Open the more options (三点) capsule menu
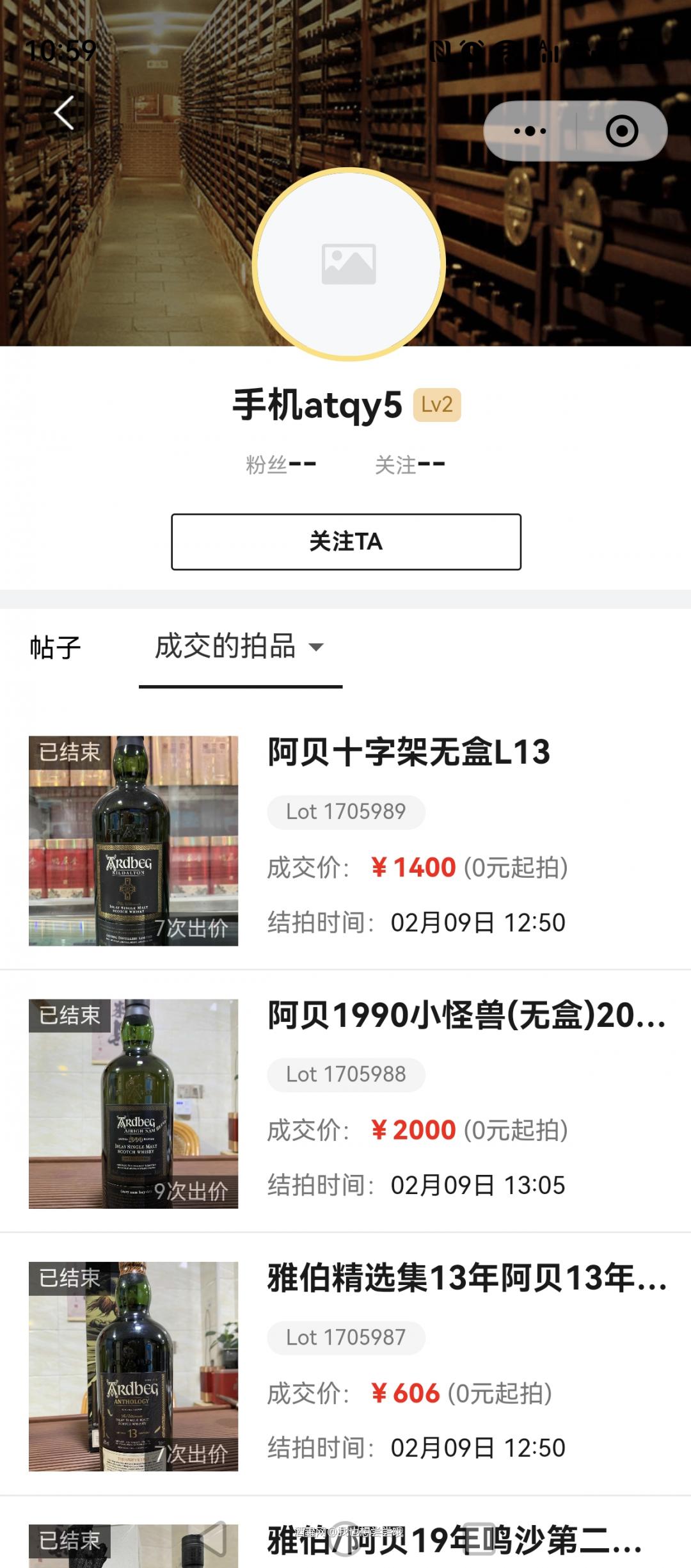Viewport: 691px width, 1568px height. (x=530, y=130)
